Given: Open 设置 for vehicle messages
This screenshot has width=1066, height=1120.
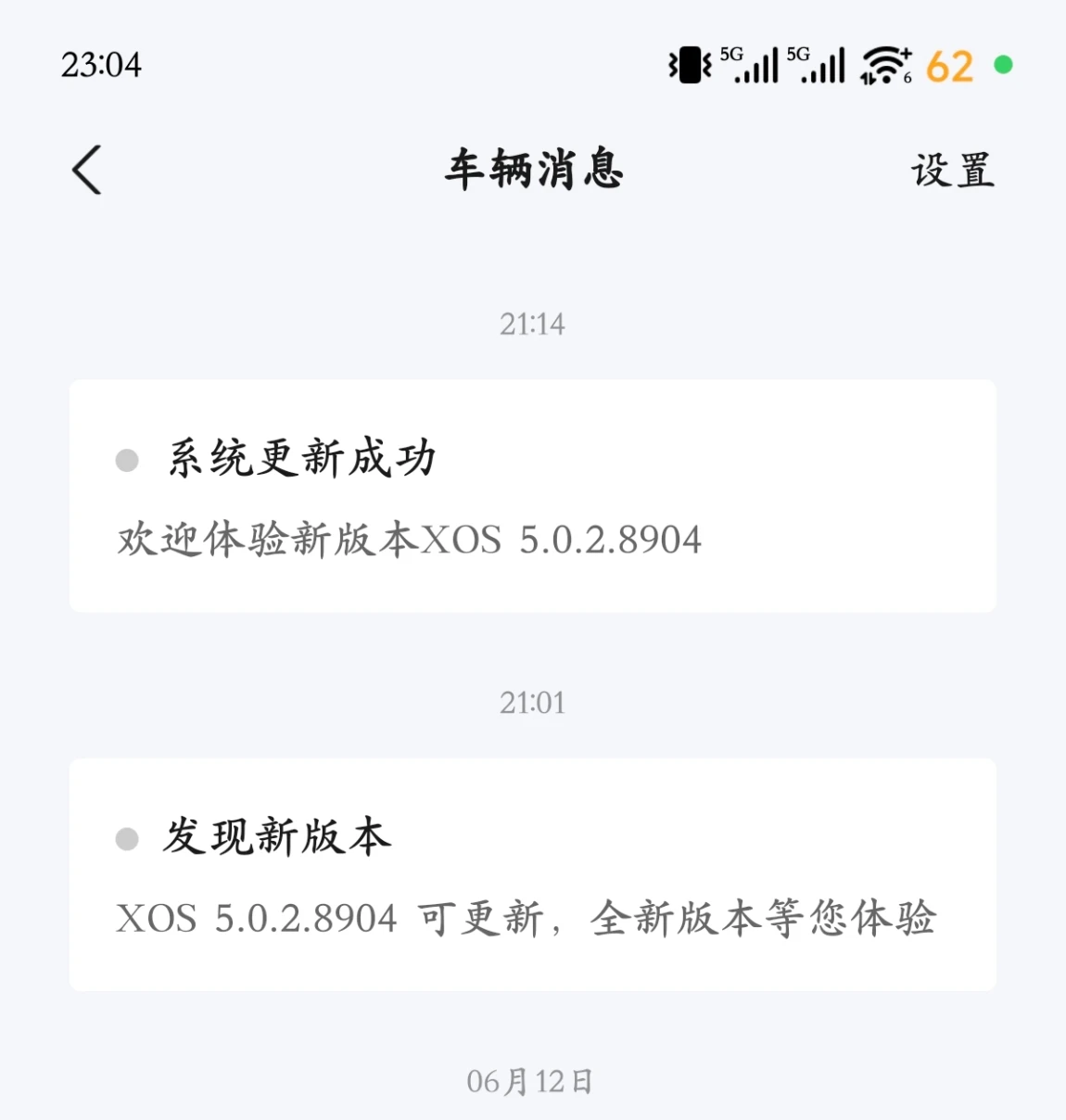Looking at the screenshot, I should tap(952, 172).
